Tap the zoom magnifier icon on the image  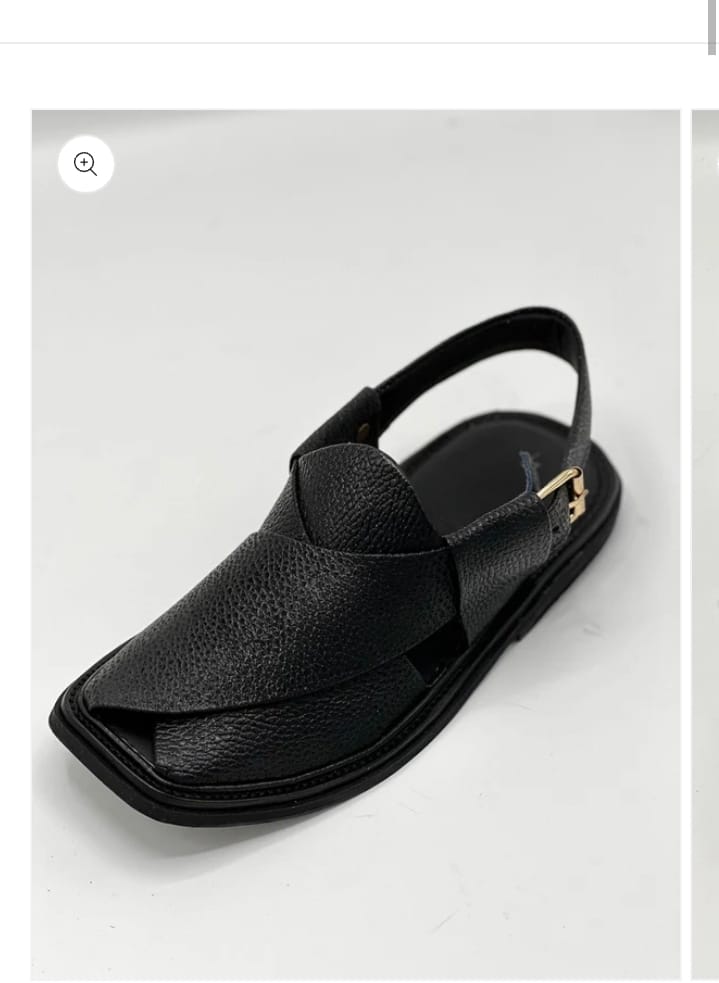click(86, 164)
